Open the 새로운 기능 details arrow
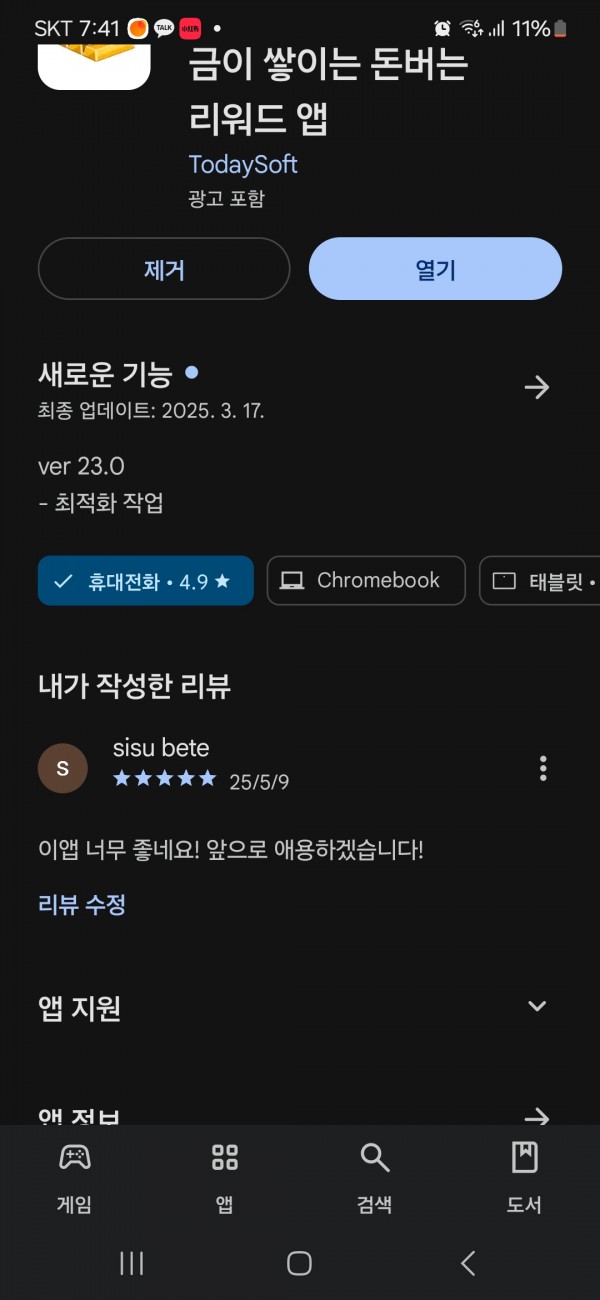Viewport: 600px width, 1300px height. coord(537,387)
